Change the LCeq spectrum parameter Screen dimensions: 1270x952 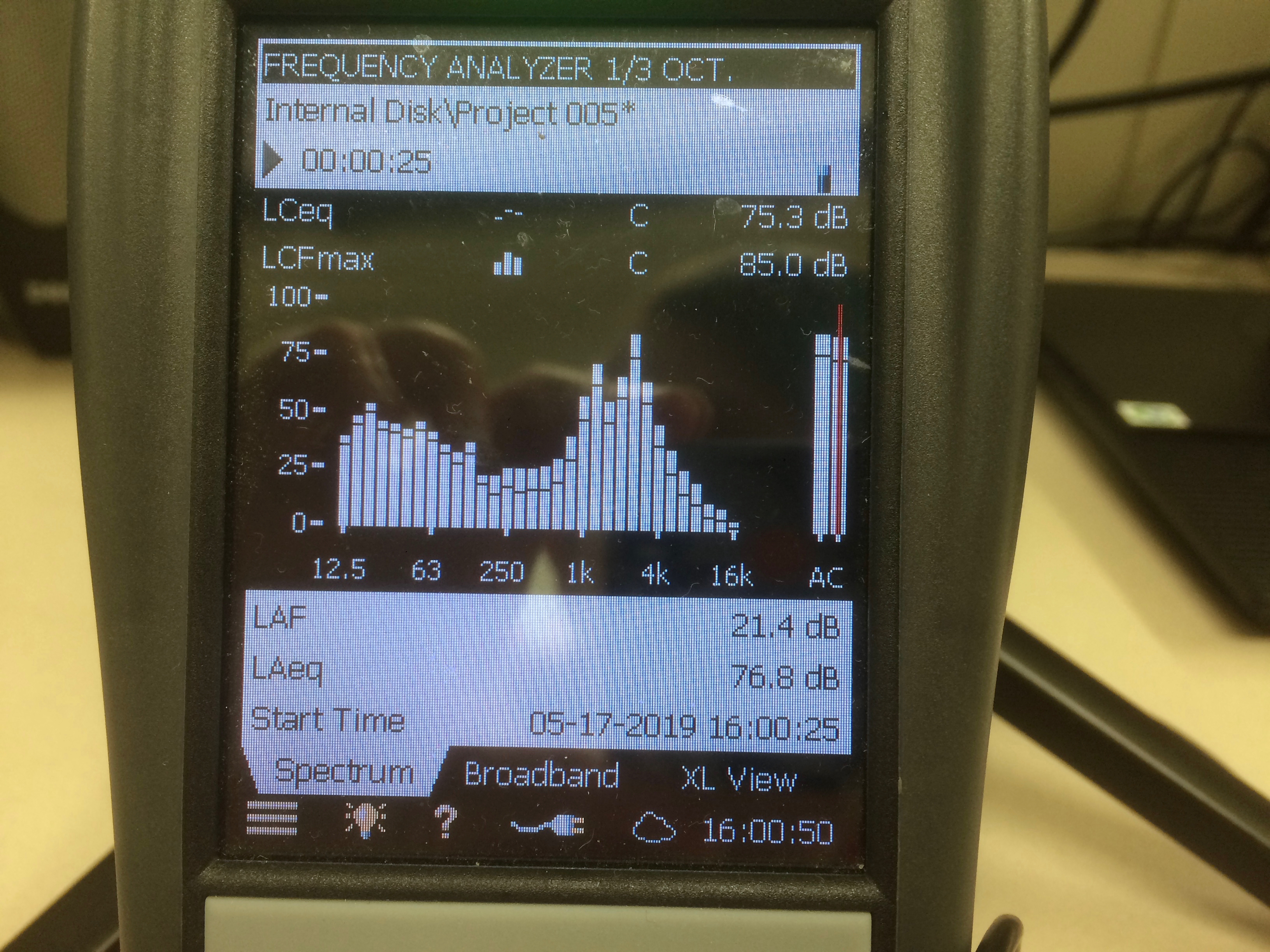297,212
